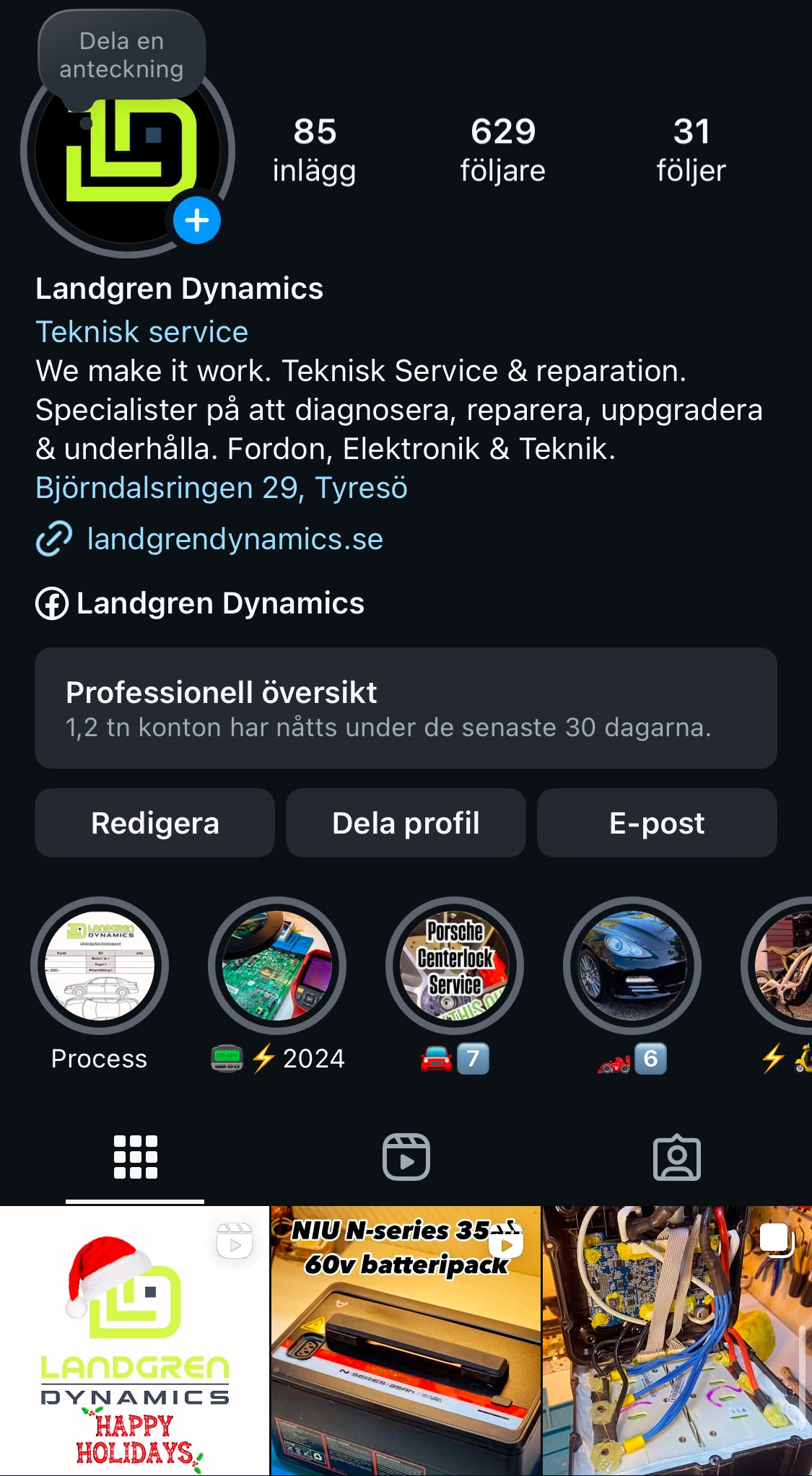
Task: Visit the landgrendynamics.se website link
Action: [x=235, y=539]
